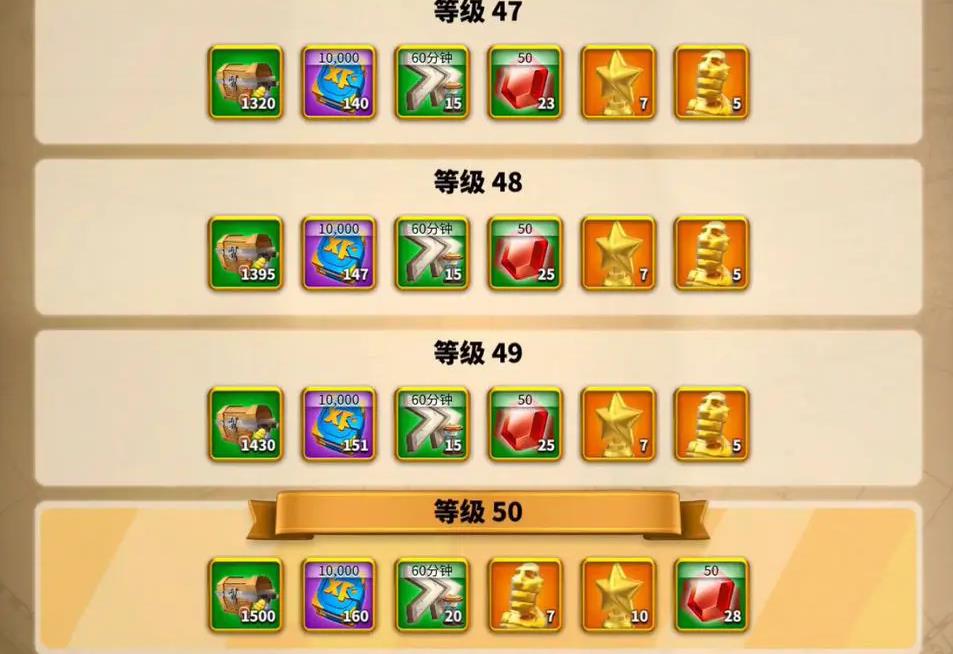Tap the level 47 treasure chest reward 1320
The image size is (953, 654).
tap(245, 82)
